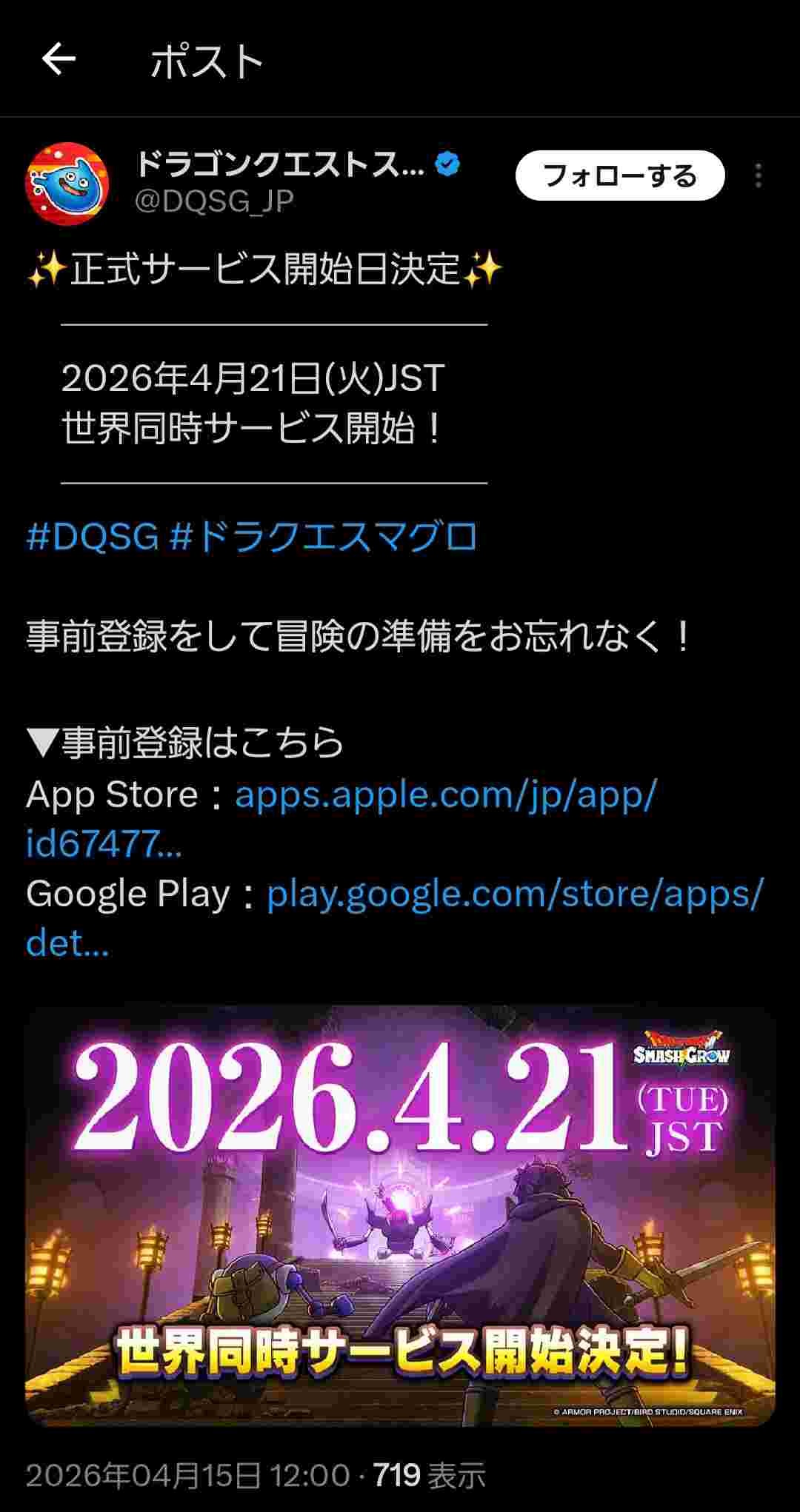This screenshot has width=800, height=1512.
Task: Open the #ドラクエスマグロ hashtag
Action: [324, 536]
